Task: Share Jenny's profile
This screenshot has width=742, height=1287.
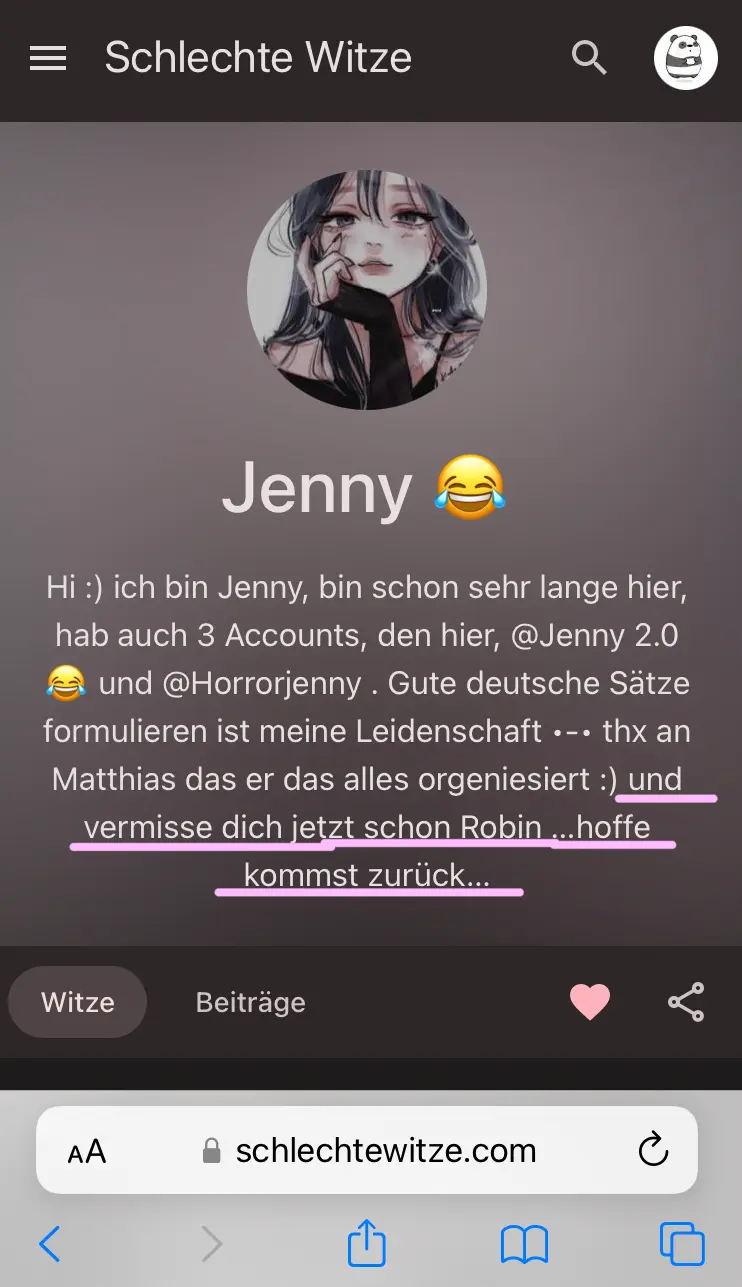Action: [x=686, y=1002]
